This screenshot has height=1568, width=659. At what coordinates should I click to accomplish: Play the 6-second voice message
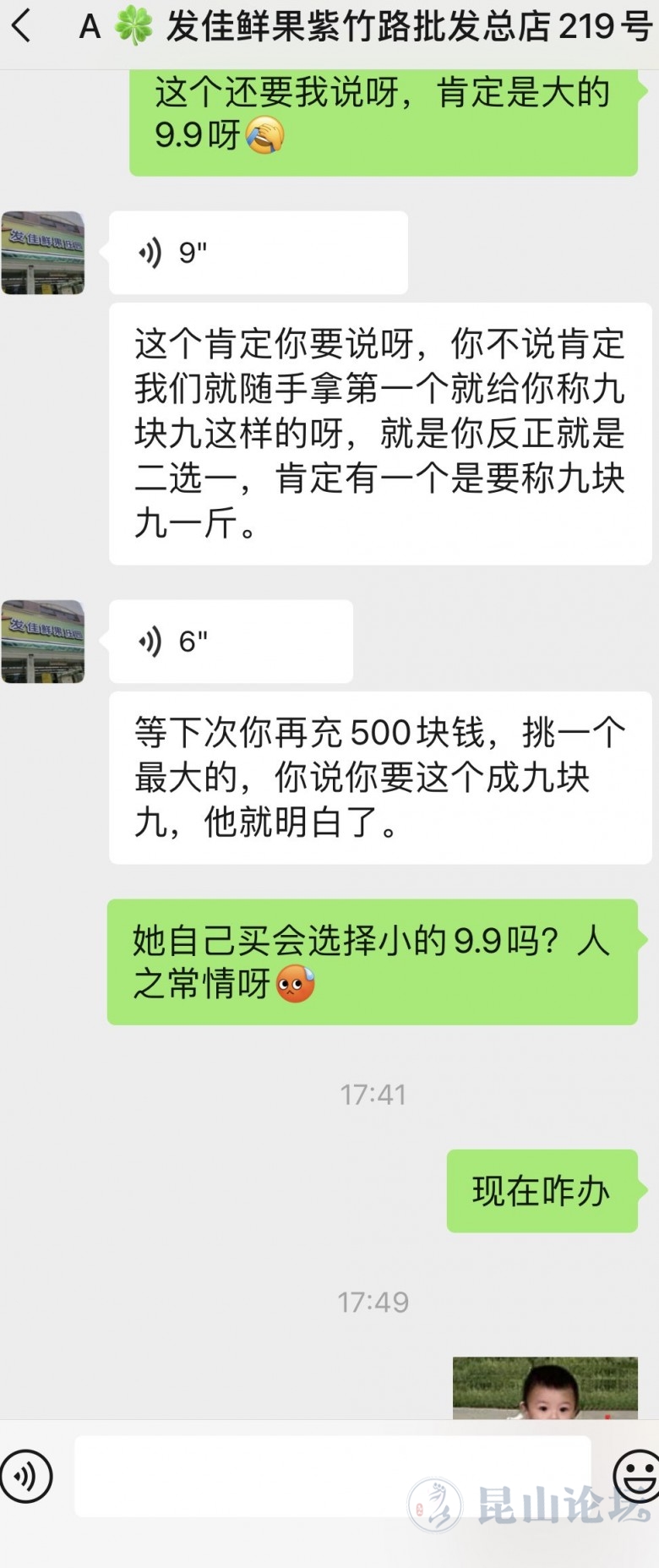tap(231, 642)
